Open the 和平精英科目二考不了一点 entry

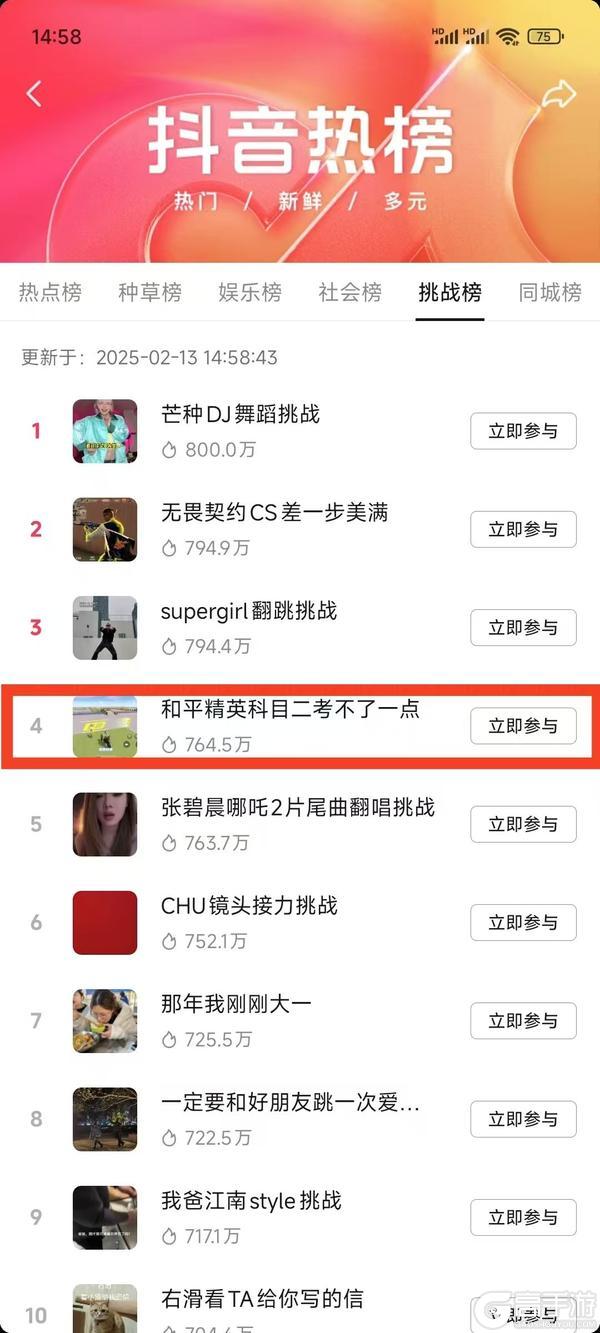coord(290,710)
